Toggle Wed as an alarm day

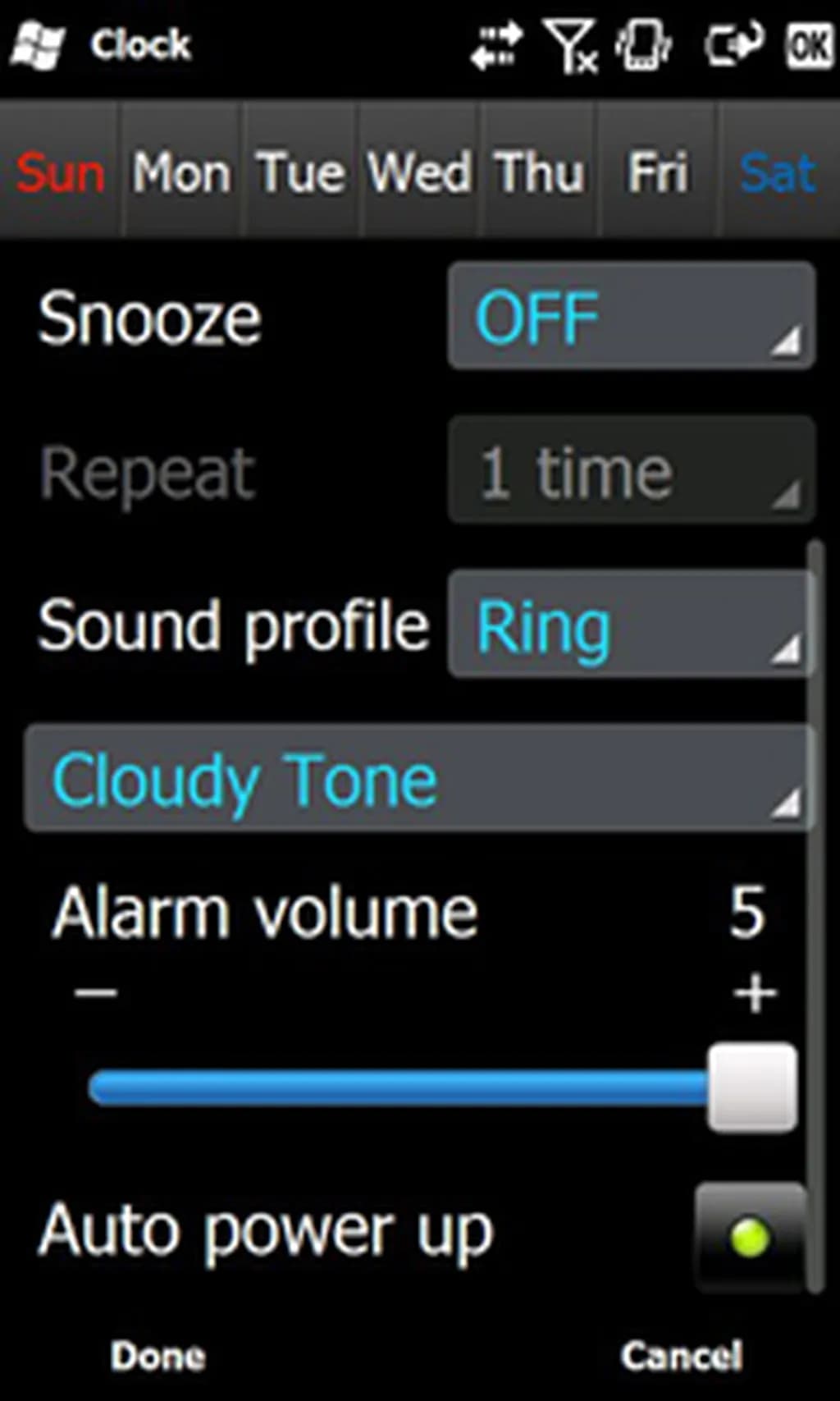419,173
